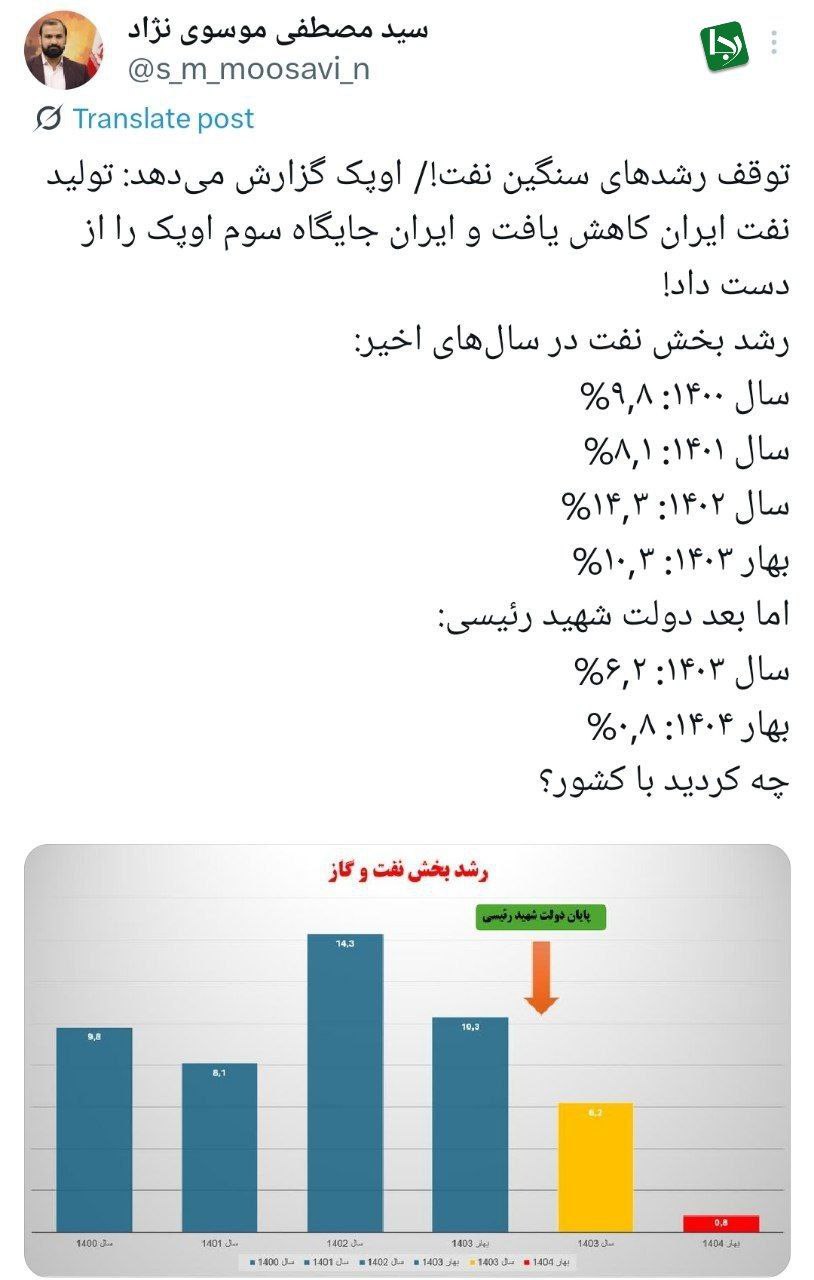
Task: Tap Translate post link
Action: tap(163, 119)
